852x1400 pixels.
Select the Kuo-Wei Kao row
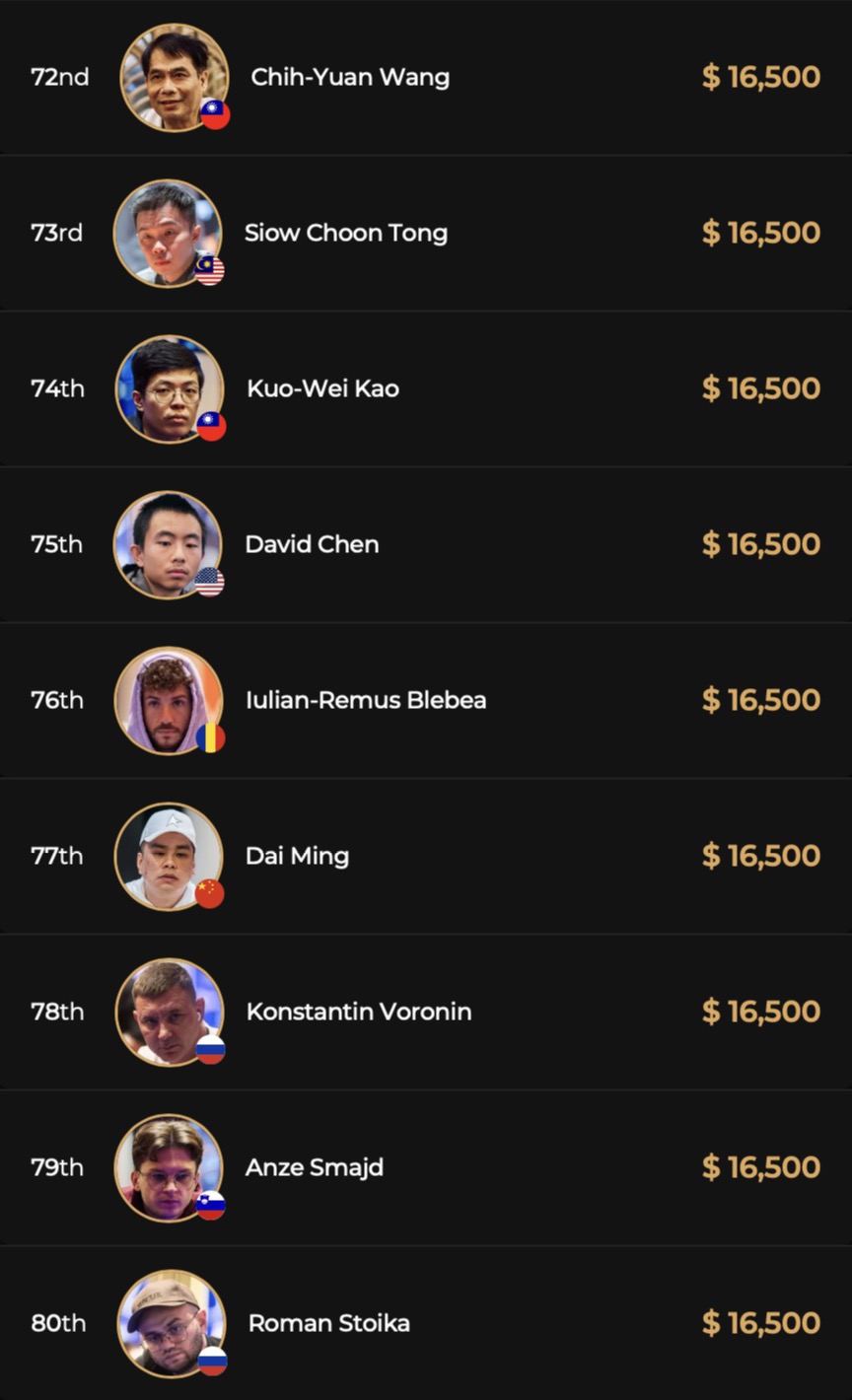(x=322, y=388)
